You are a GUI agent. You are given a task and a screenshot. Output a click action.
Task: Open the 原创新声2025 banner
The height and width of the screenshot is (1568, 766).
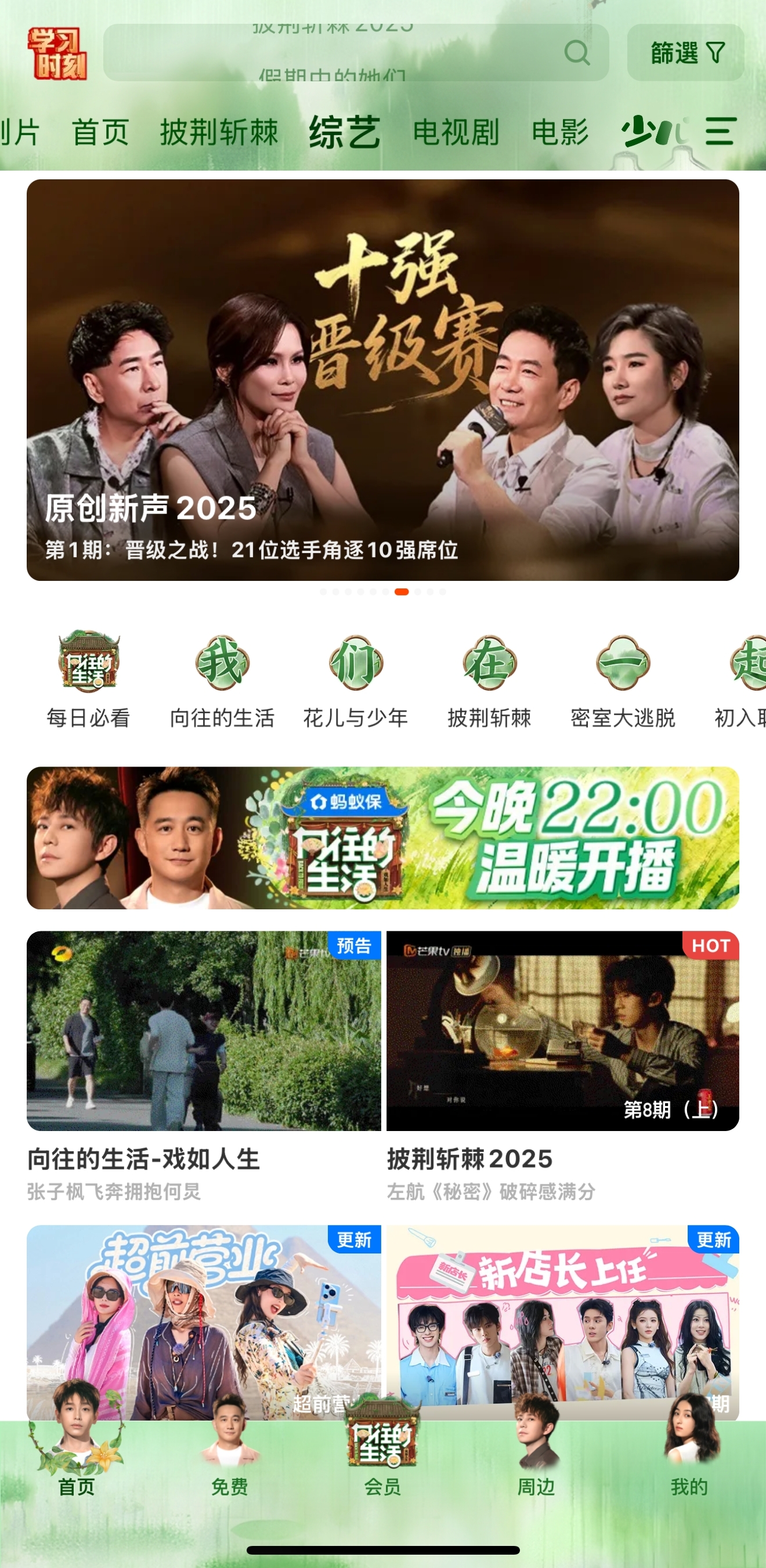tap(382, 379)
